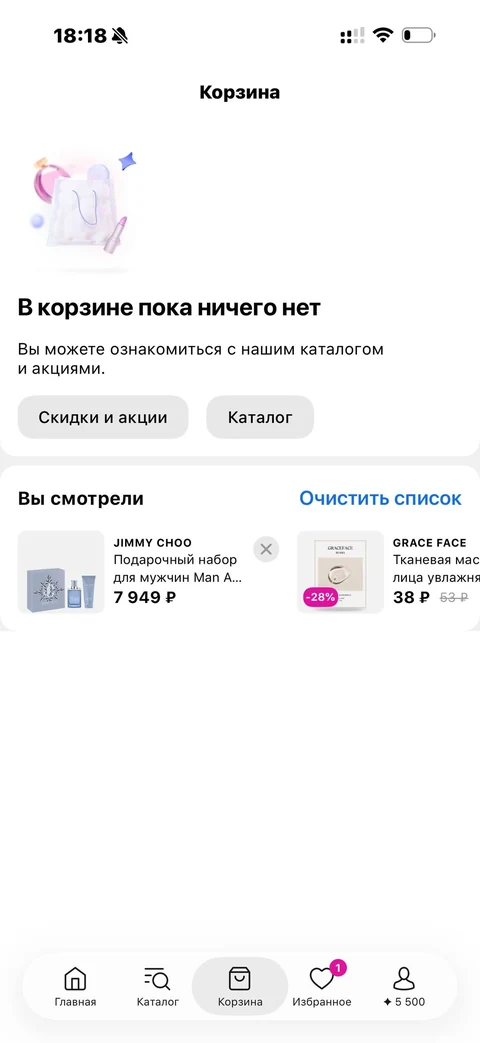Go to the Главная tab
The width and height of the screenshot is (480, 1043).
(75, 986)
